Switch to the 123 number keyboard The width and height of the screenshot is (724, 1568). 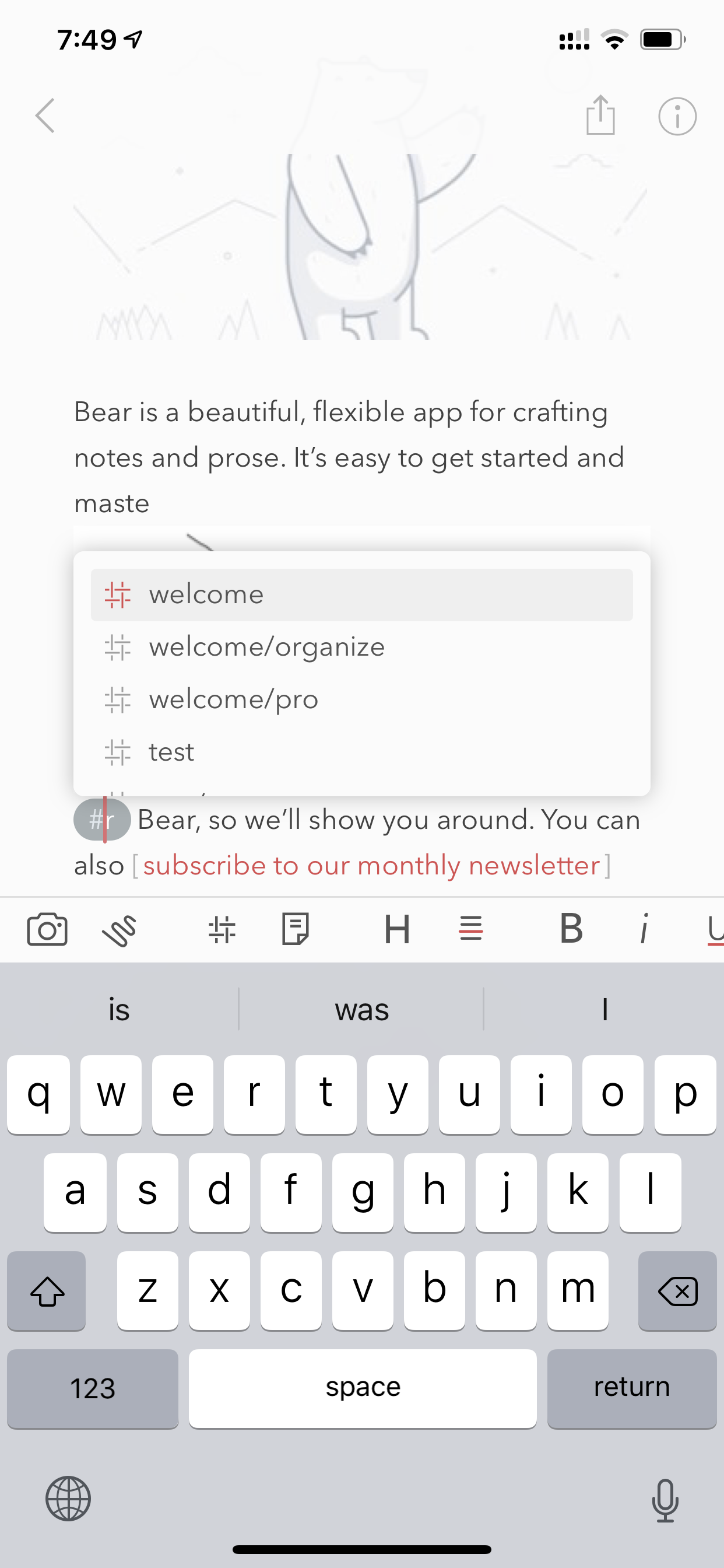click(93, 1388)
